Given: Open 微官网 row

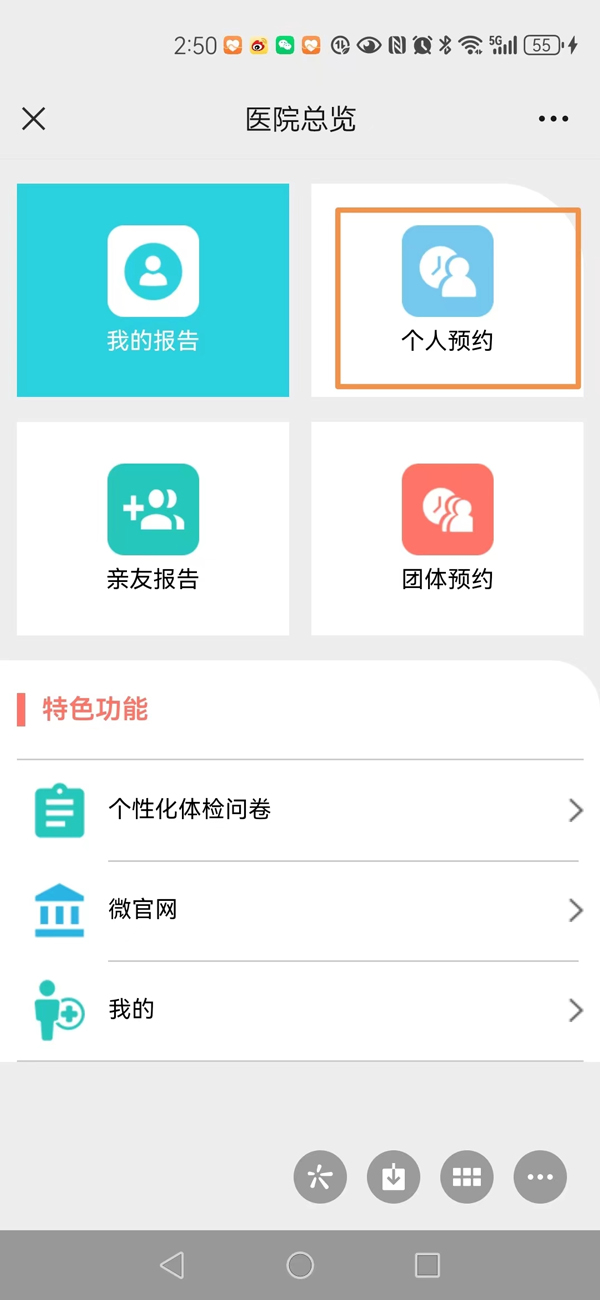Looking at the screenshot, I should point(300,910).
